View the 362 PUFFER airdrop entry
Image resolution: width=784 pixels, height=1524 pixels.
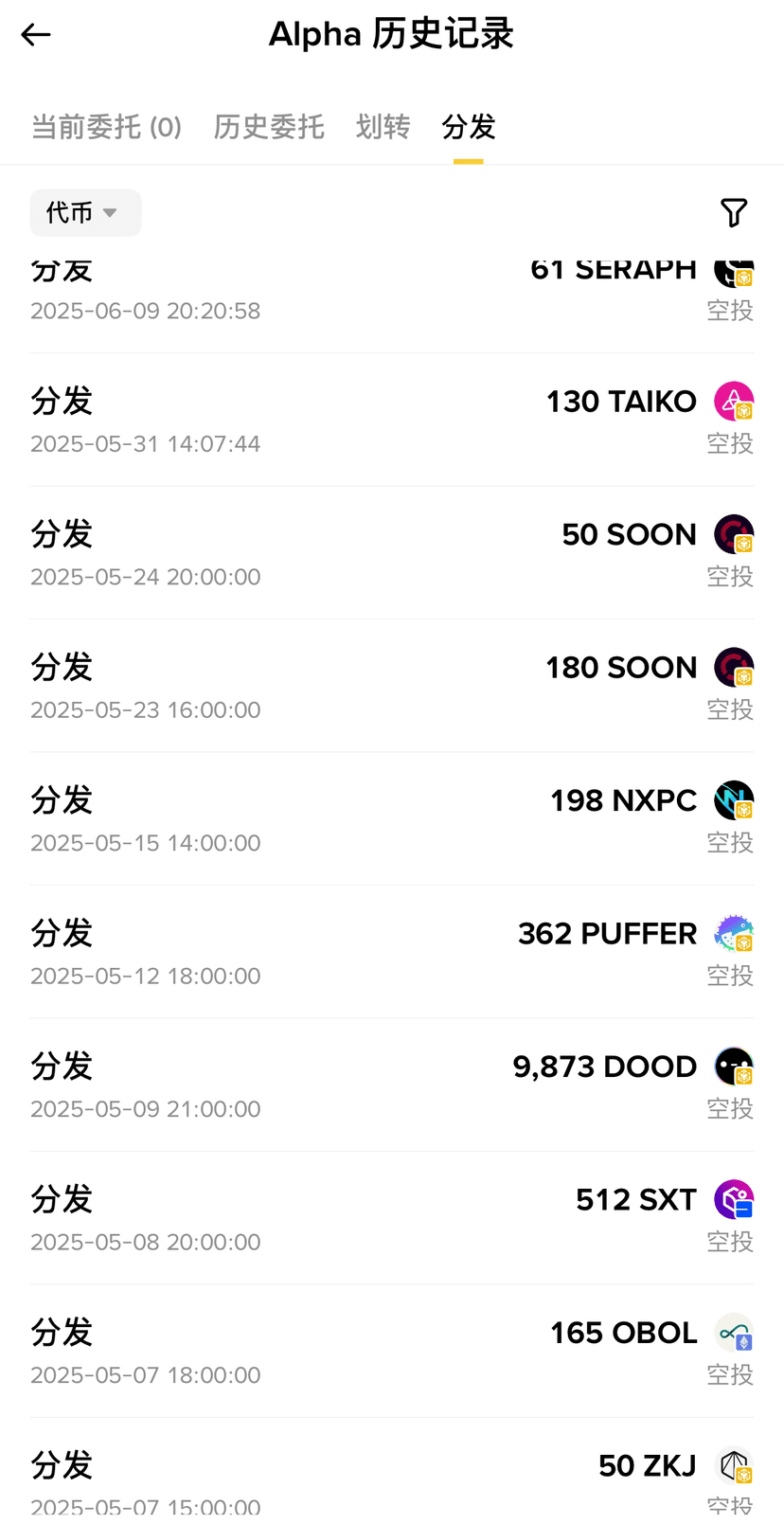(392, 952)
